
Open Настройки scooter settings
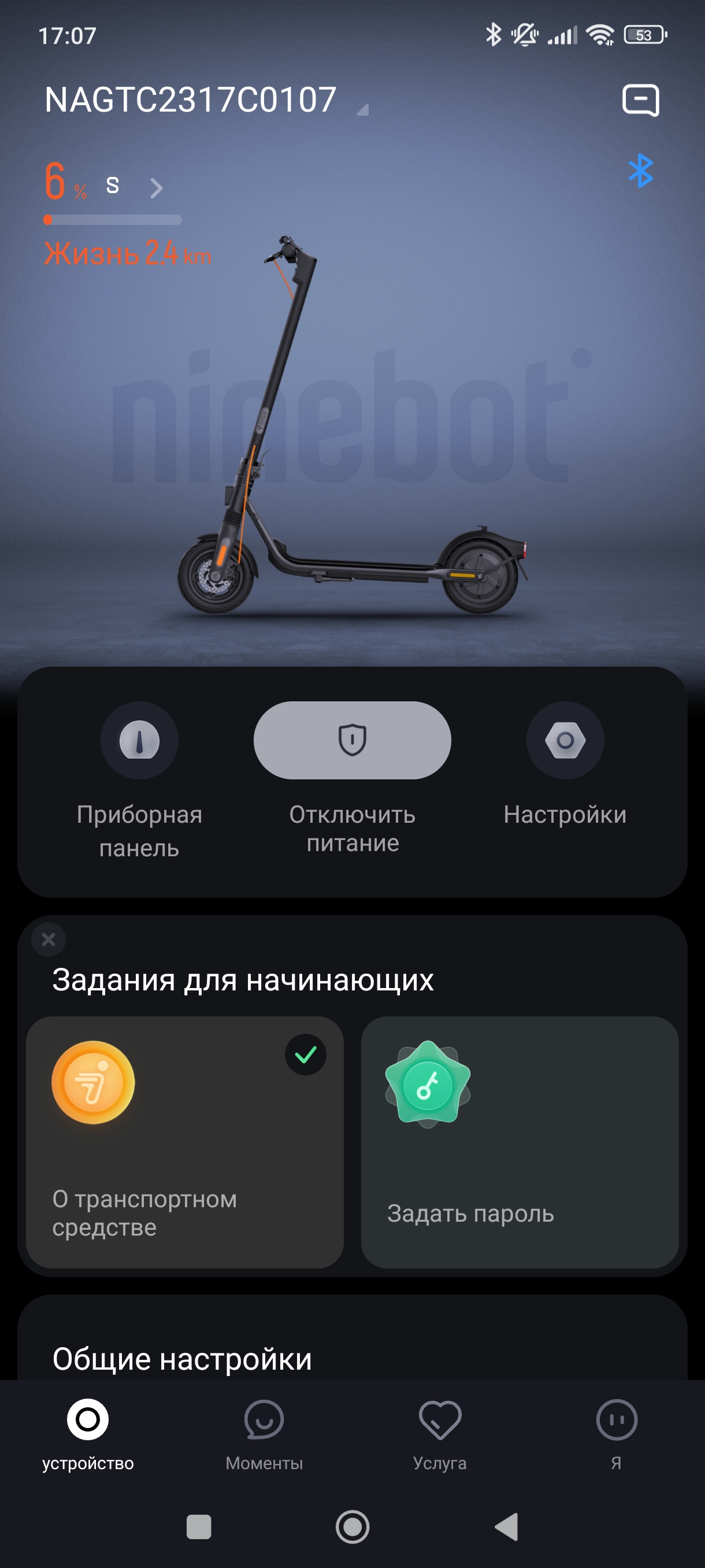[x=565, y=740]
